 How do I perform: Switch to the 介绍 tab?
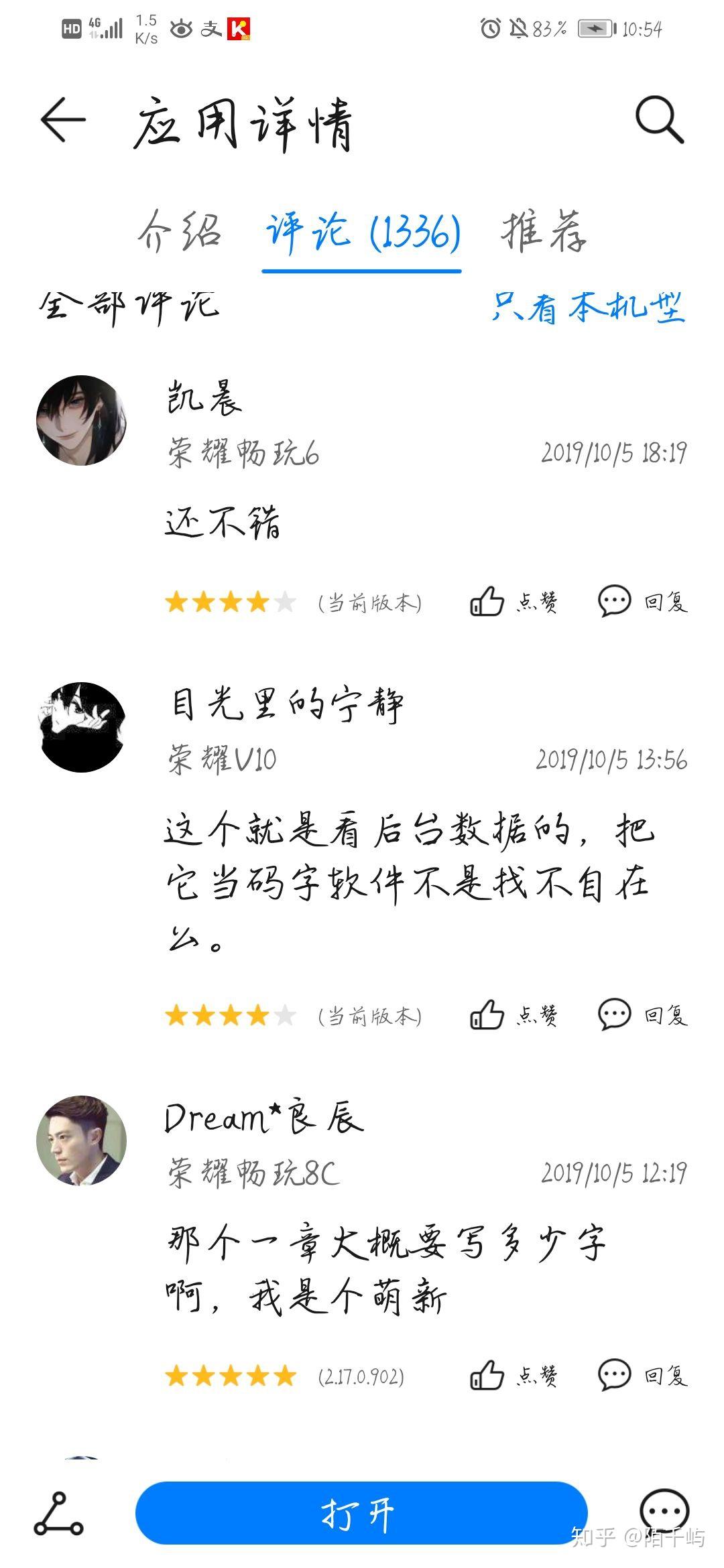179,233
